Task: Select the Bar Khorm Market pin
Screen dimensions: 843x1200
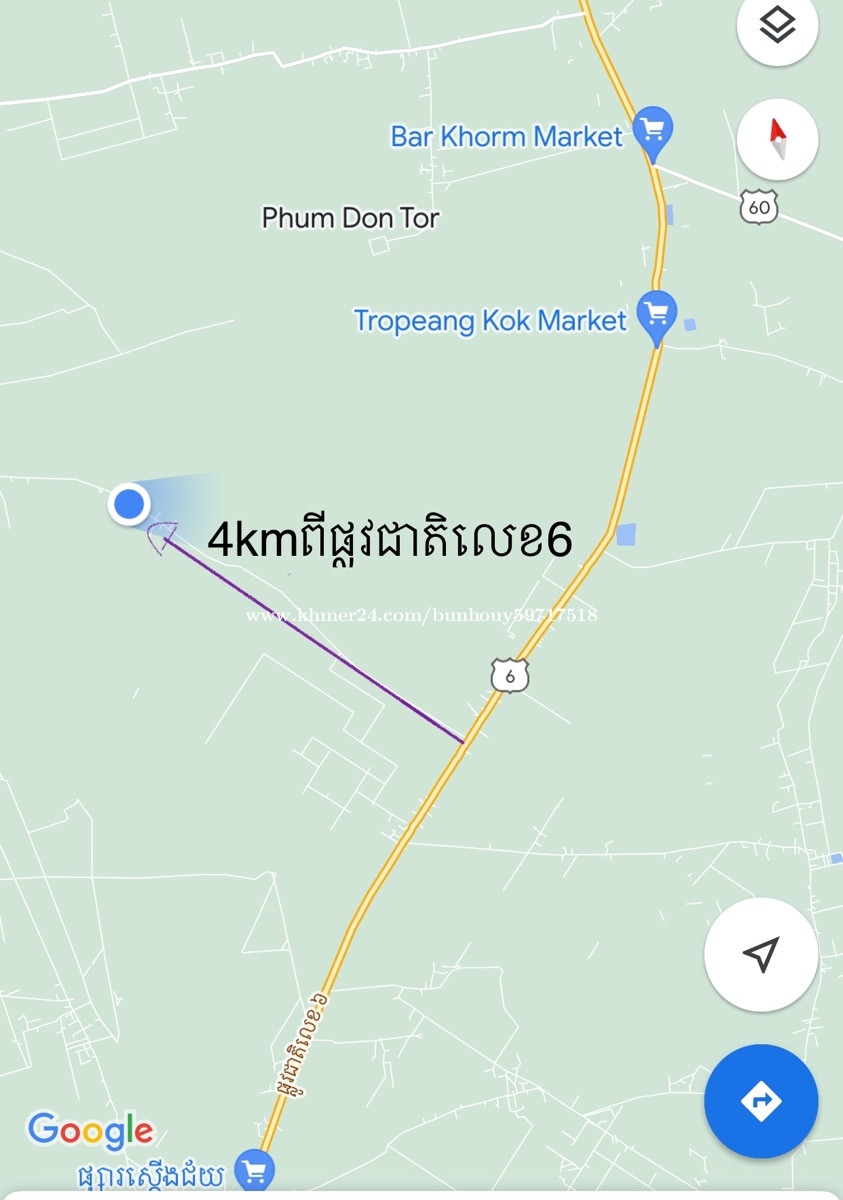Action: click(653, 131)
